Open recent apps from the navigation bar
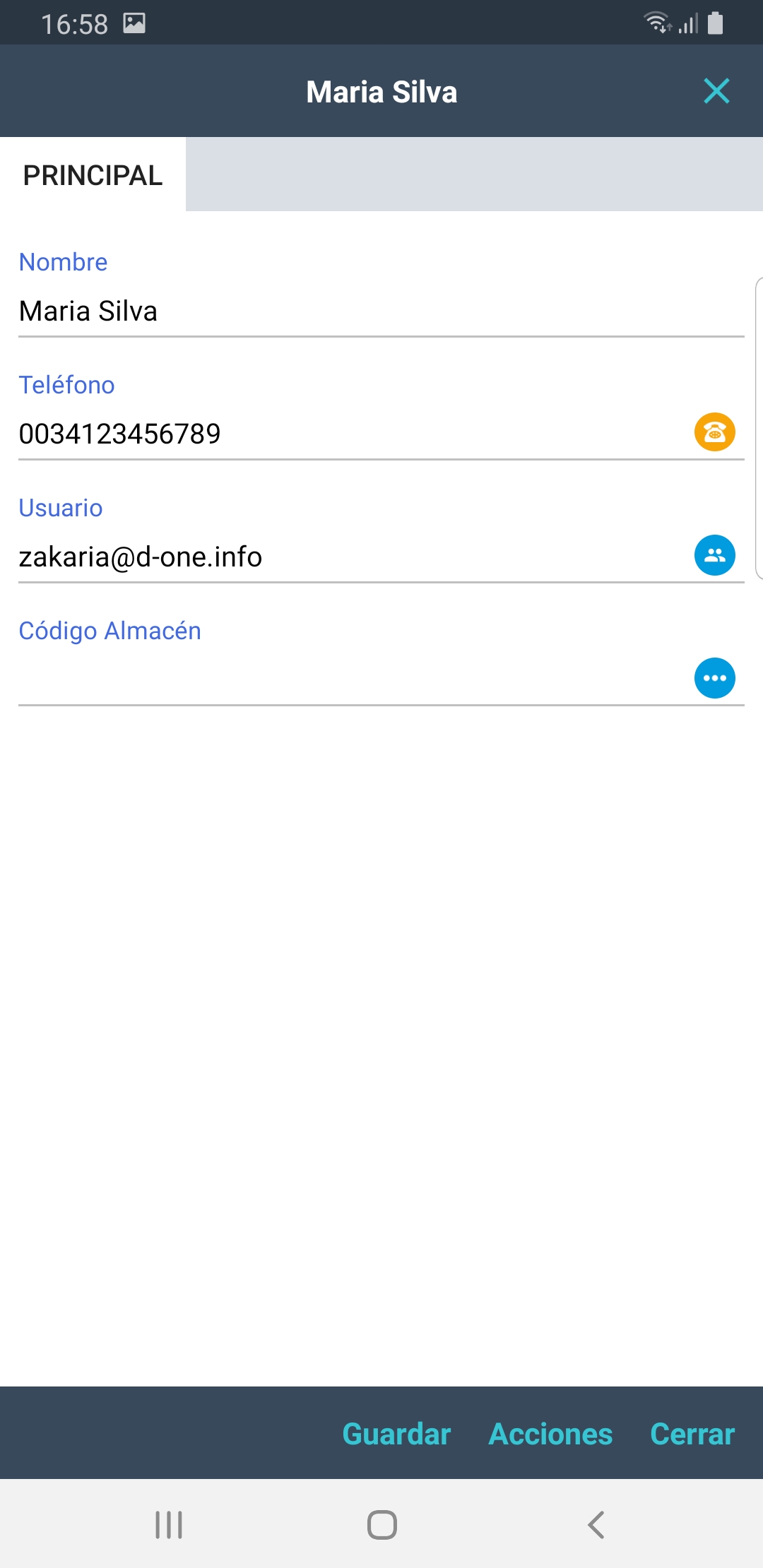Viewport: 763px width, 1568px height. point(169,1524)
